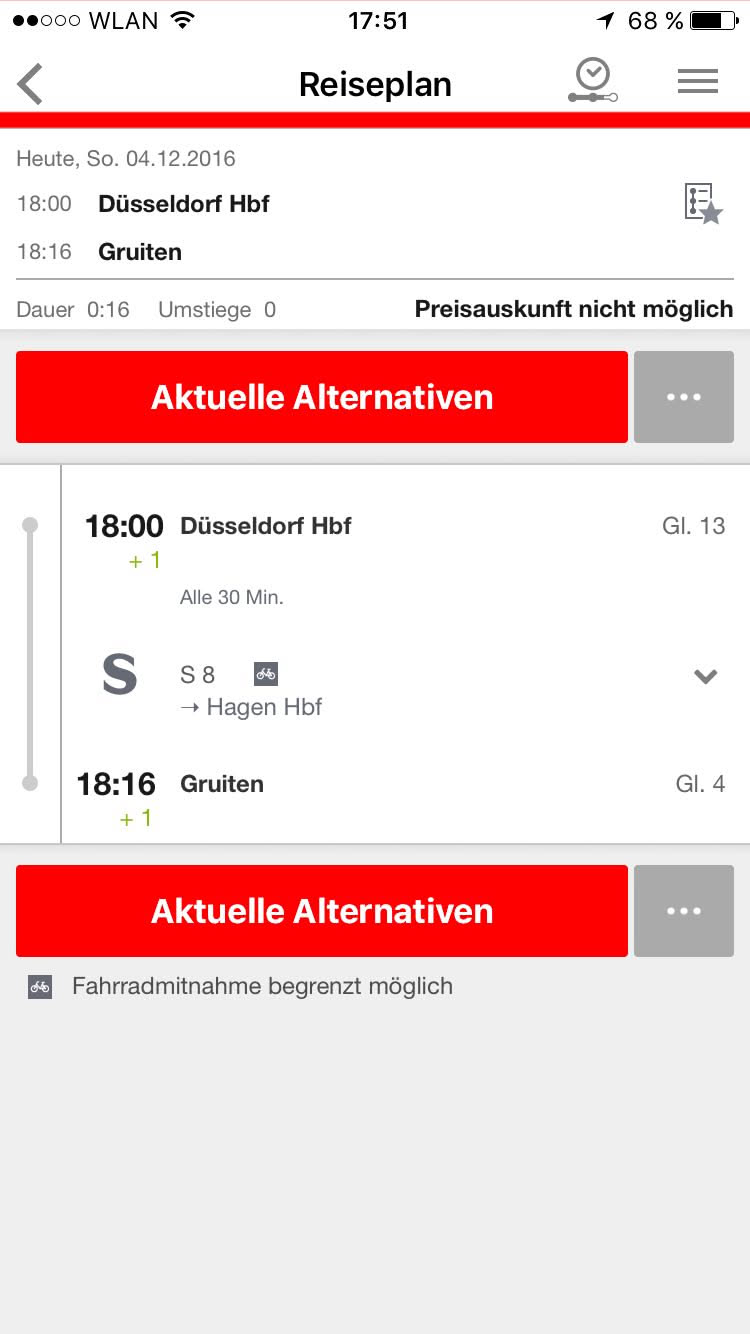750x1334 pixels.
Task: Tap Aktuelle Alternativen under the Dauer summary
Action: click(322, 397)
